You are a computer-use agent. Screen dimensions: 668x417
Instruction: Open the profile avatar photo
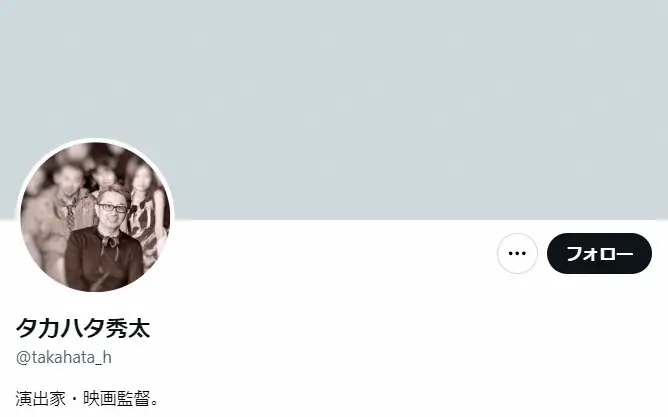click(96, 217)
